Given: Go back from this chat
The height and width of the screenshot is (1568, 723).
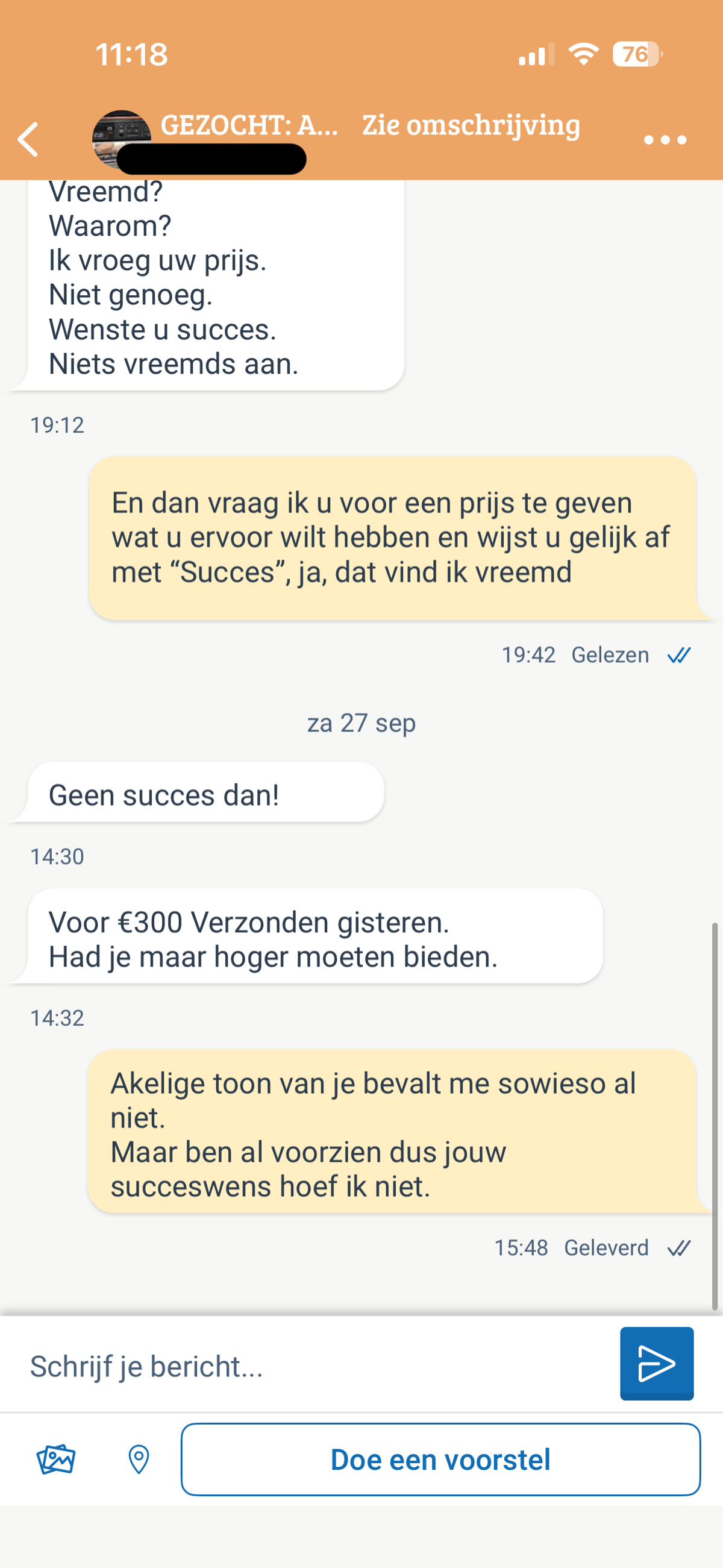Looking at the screenshot, I should [x=28, y=139].
